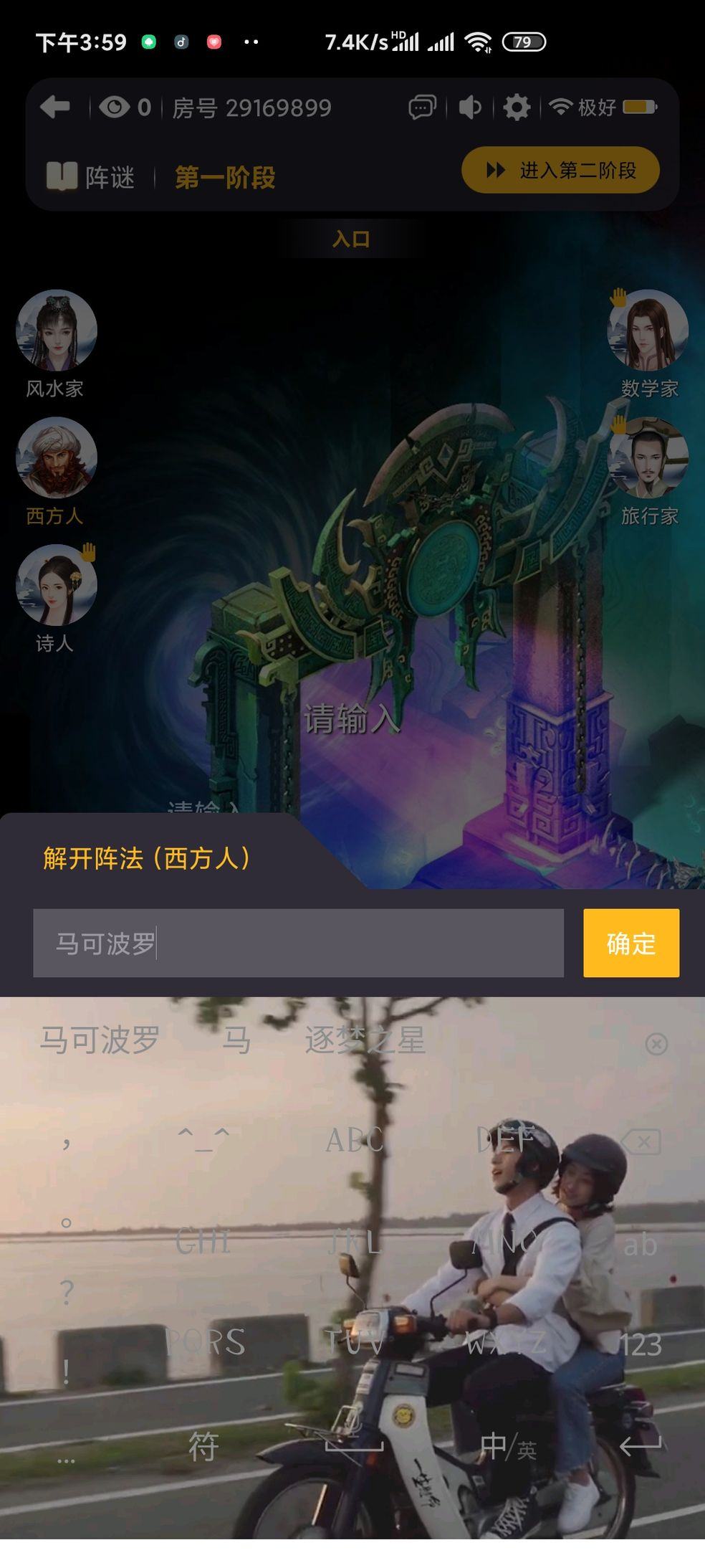Open the 阵谜 puzzle book
Screen dimensions: 705x1568
(90, 176)
